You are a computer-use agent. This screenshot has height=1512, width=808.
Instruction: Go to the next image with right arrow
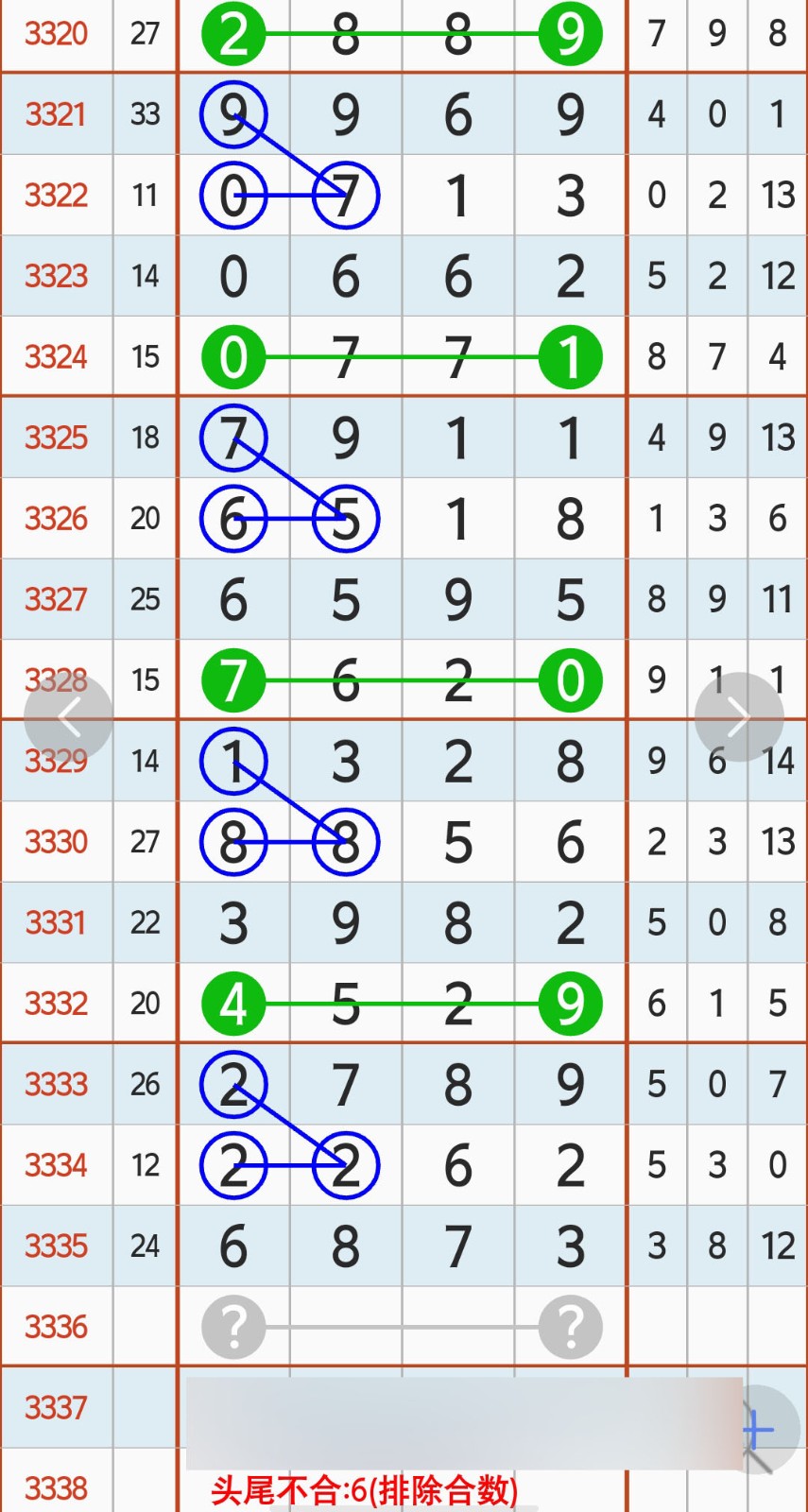tap(739, 718)
